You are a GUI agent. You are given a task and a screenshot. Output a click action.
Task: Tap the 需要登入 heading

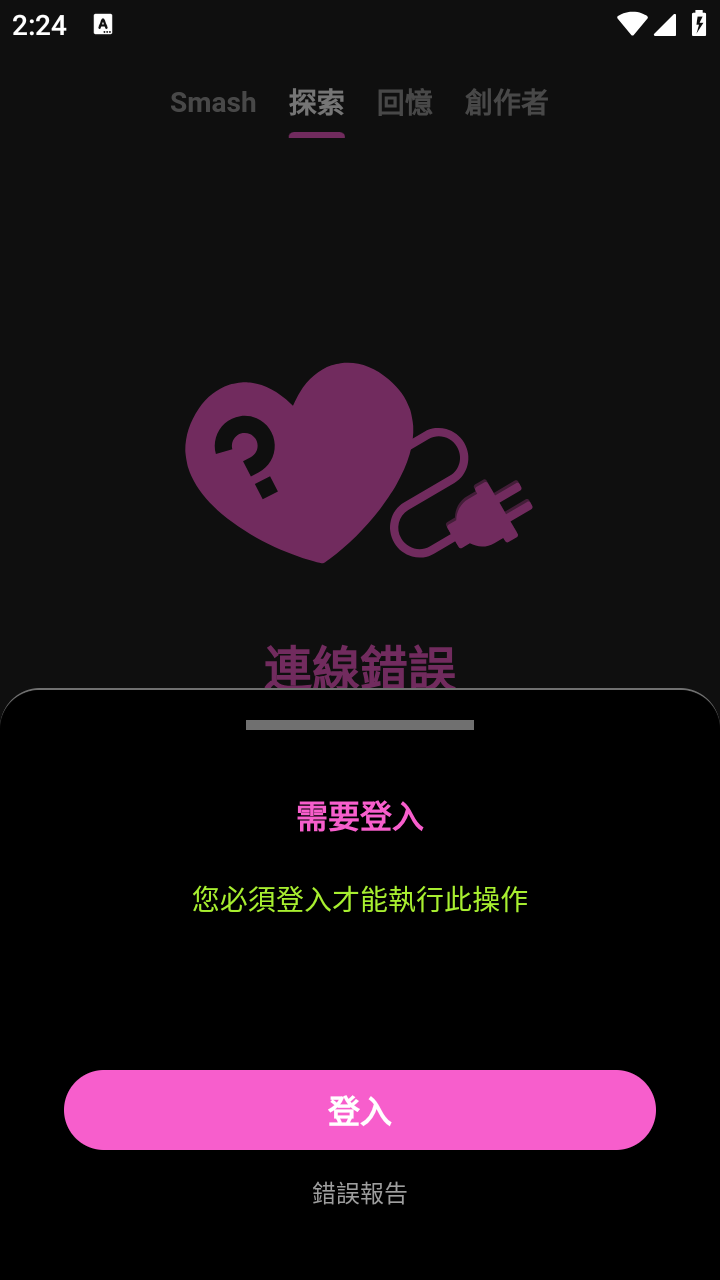click(x=360, y=817)
